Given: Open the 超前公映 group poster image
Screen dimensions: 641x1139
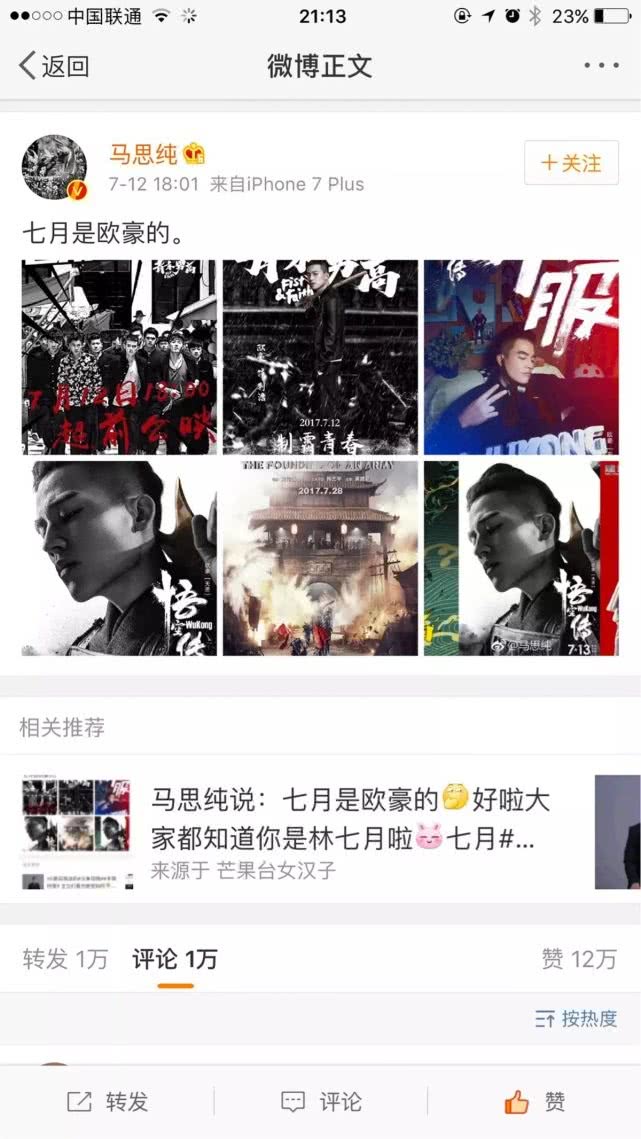Looking at the screenshot, I should 119,357.
